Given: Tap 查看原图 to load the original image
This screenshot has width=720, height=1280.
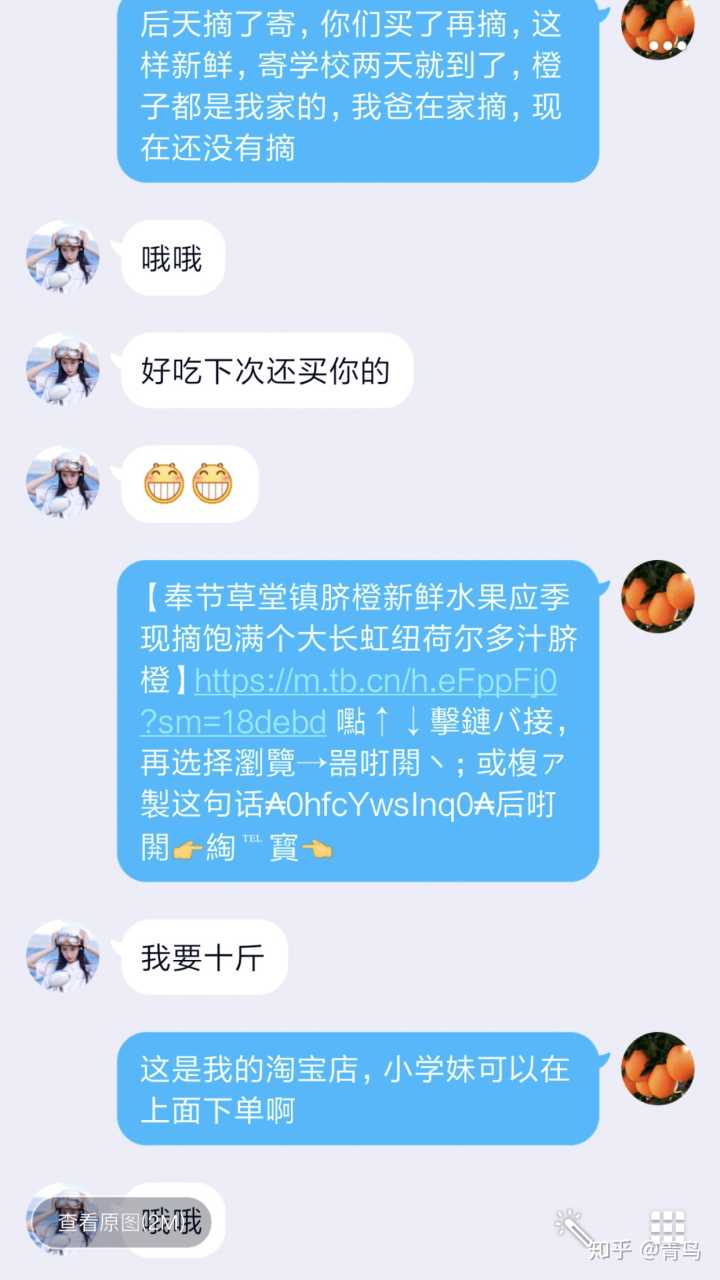Looking at the screenshot, I should 120,1222.
